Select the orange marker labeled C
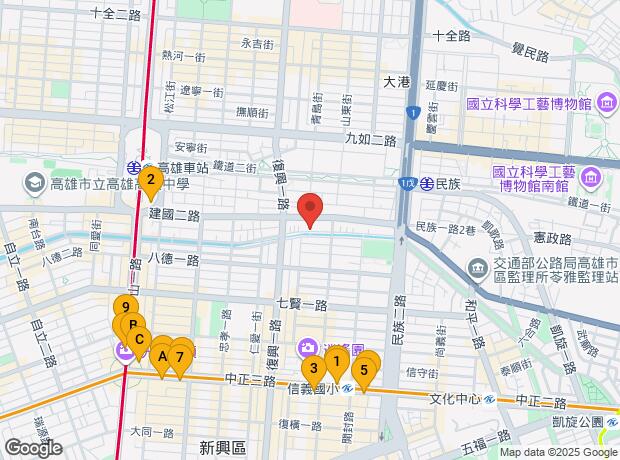Viewport: 620px width, 460px height. coord(139,339)
